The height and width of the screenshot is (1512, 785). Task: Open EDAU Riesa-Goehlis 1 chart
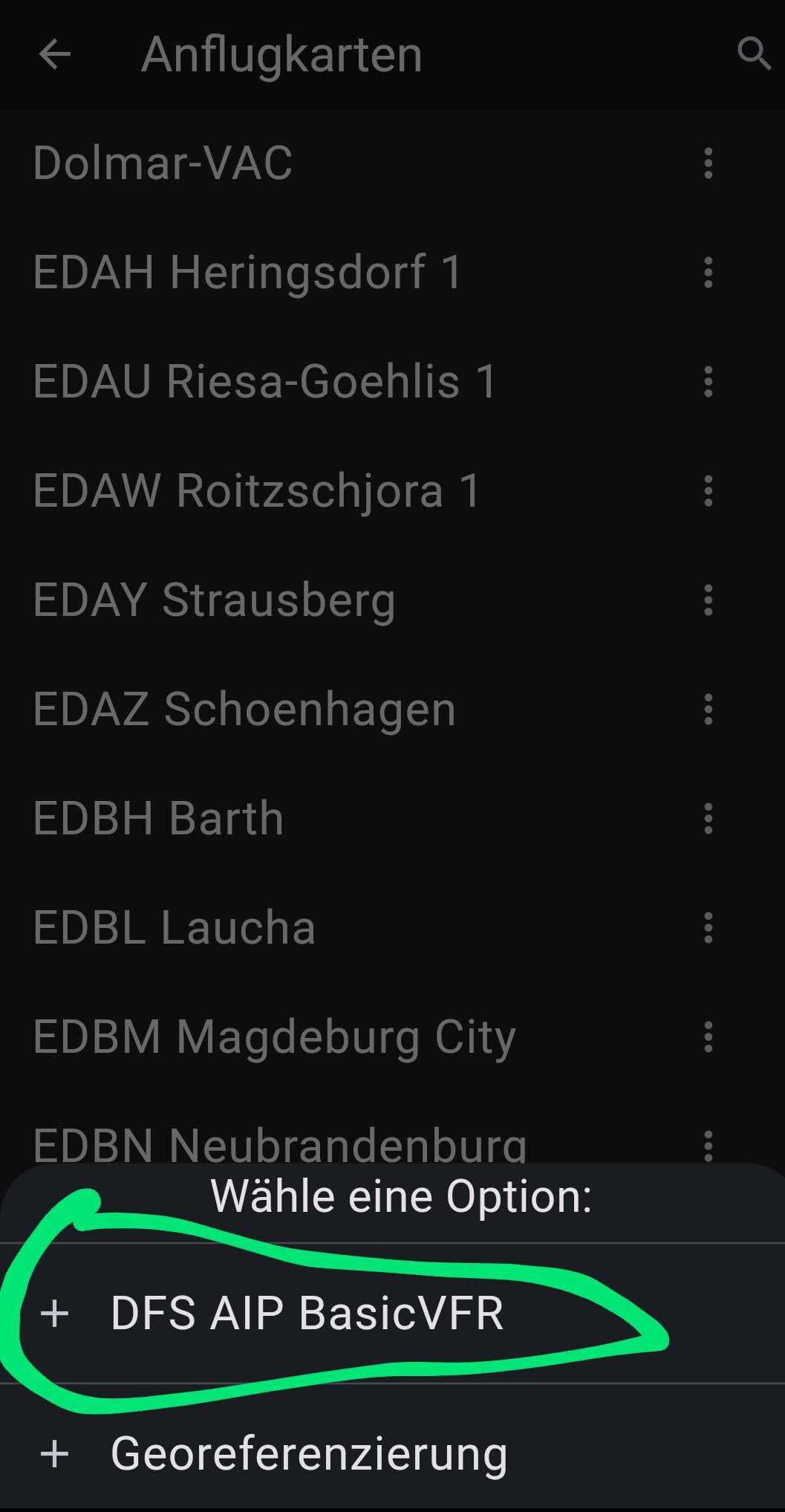pyautogui.click(x=264, y=381)
